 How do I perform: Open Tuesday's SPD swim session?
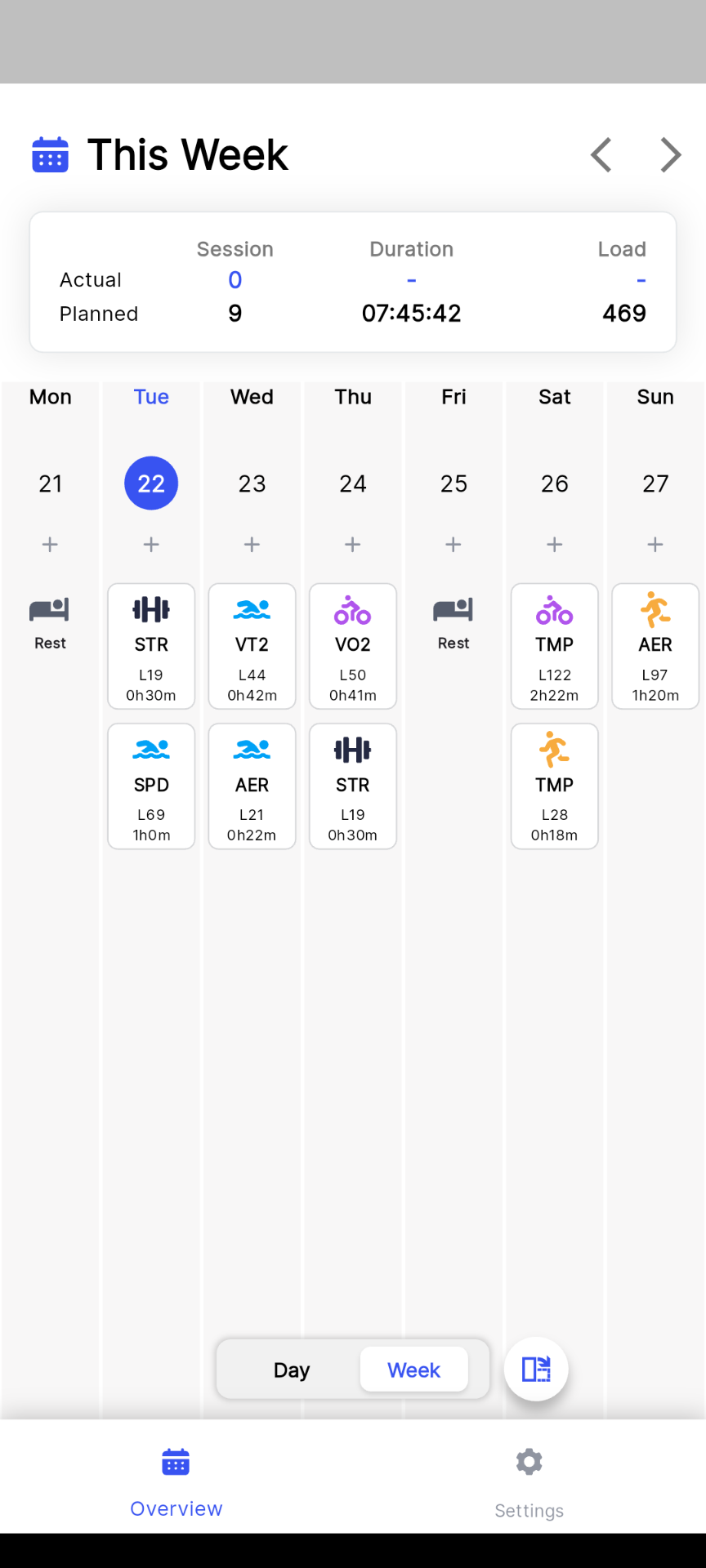click(151, 786)
